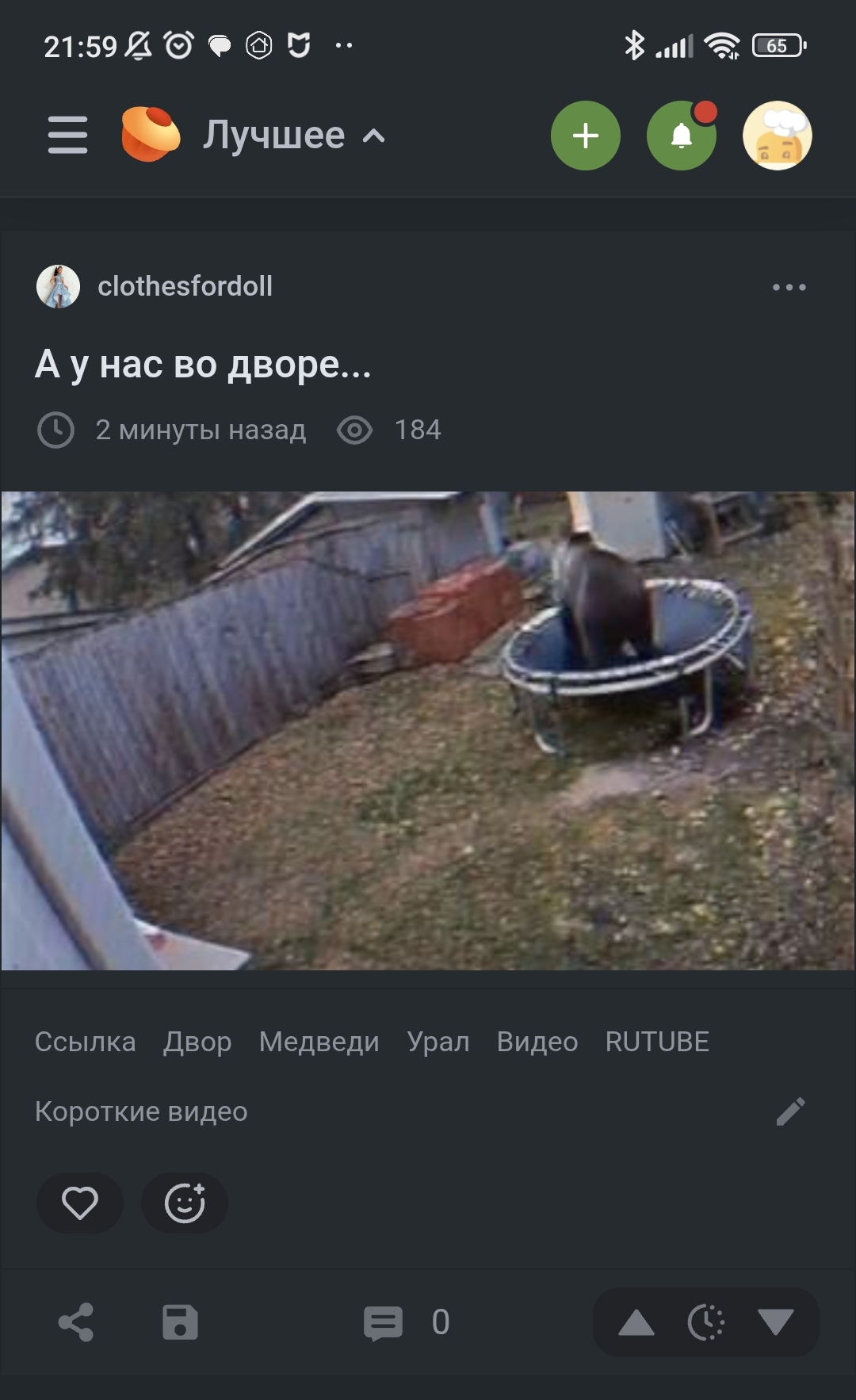
Task: Select the RUTUBE tag
Action: tap(657, 1042)
